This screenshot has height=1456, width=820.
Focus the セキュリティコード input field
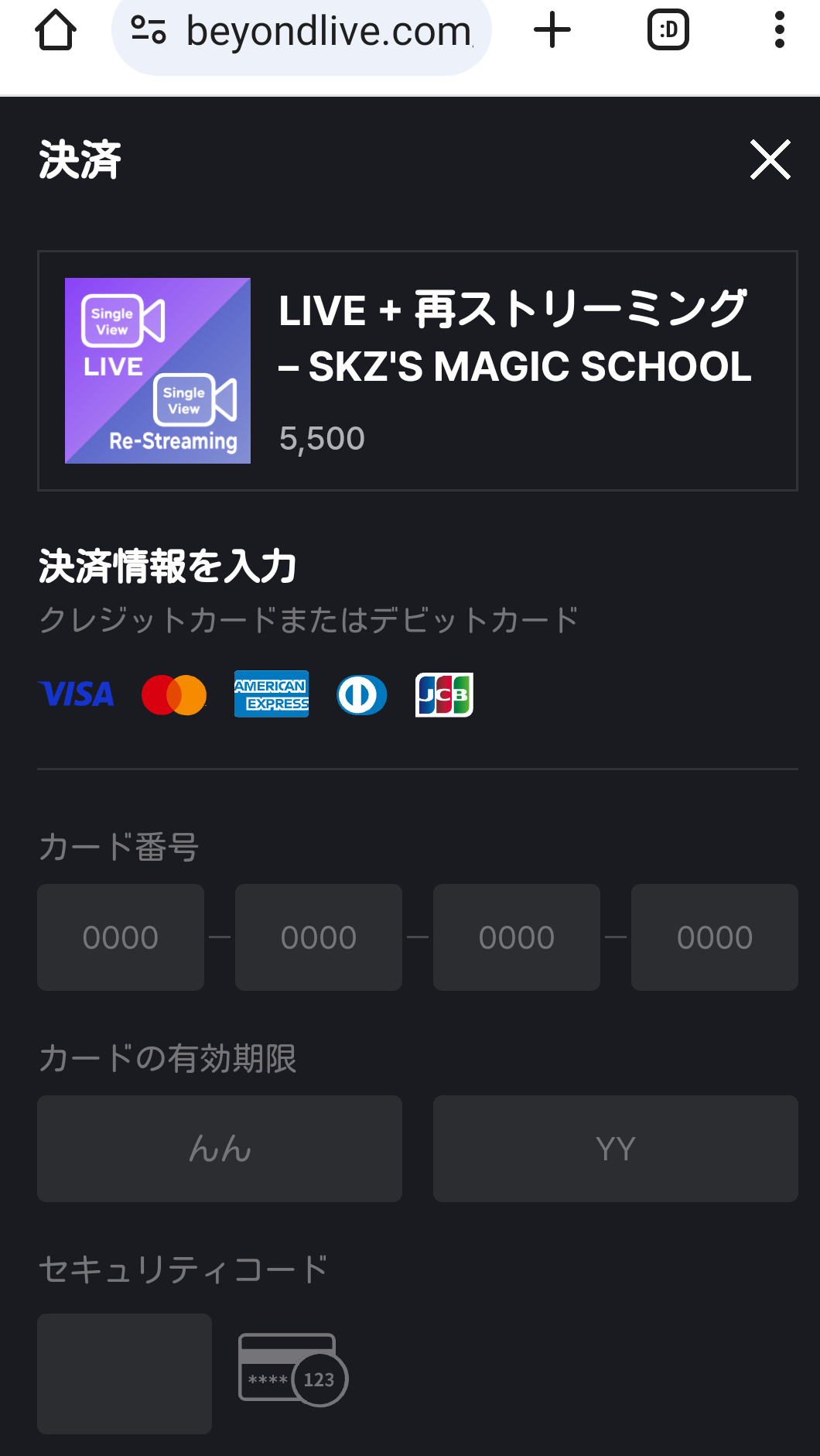click(125, 1374)
